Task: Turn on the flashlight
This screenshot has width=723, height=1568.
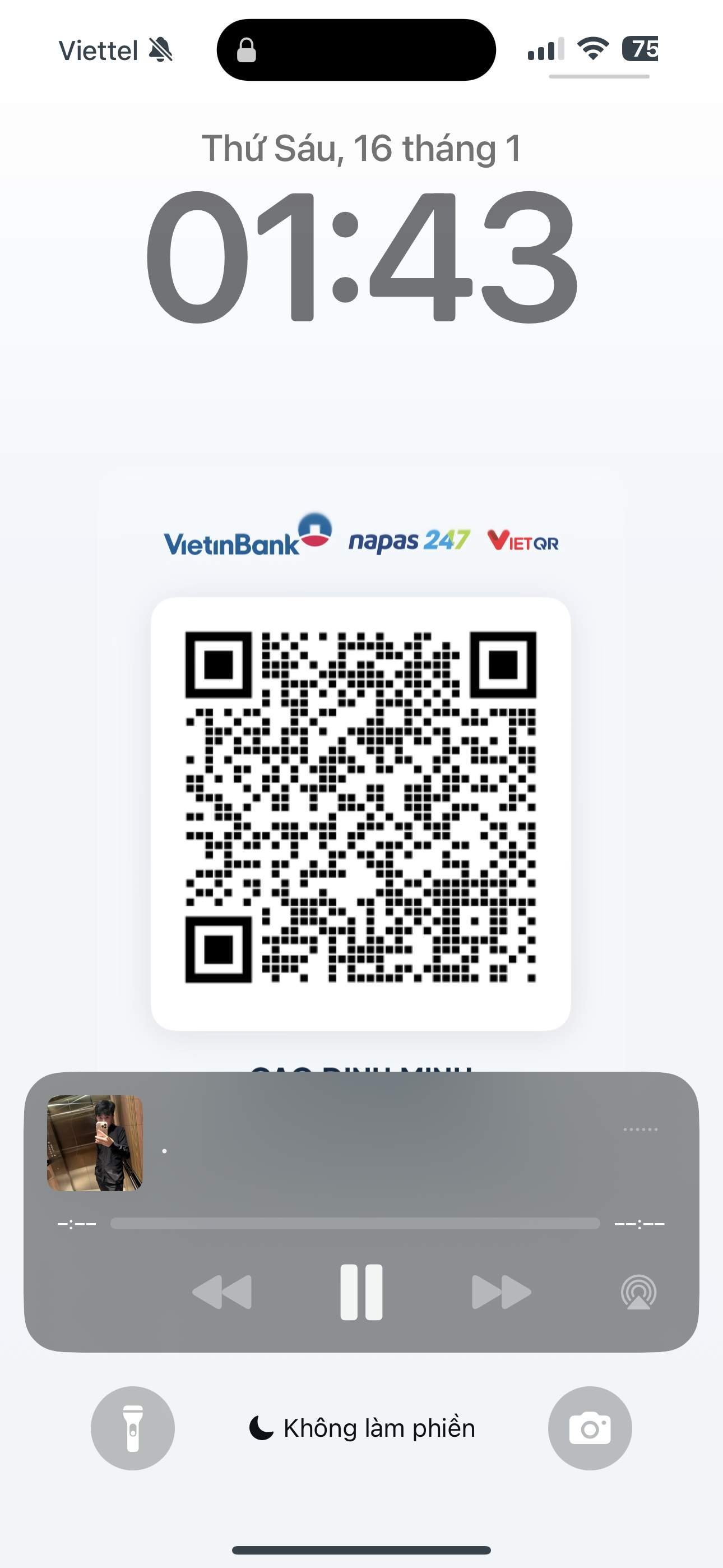Action: 133,1428
